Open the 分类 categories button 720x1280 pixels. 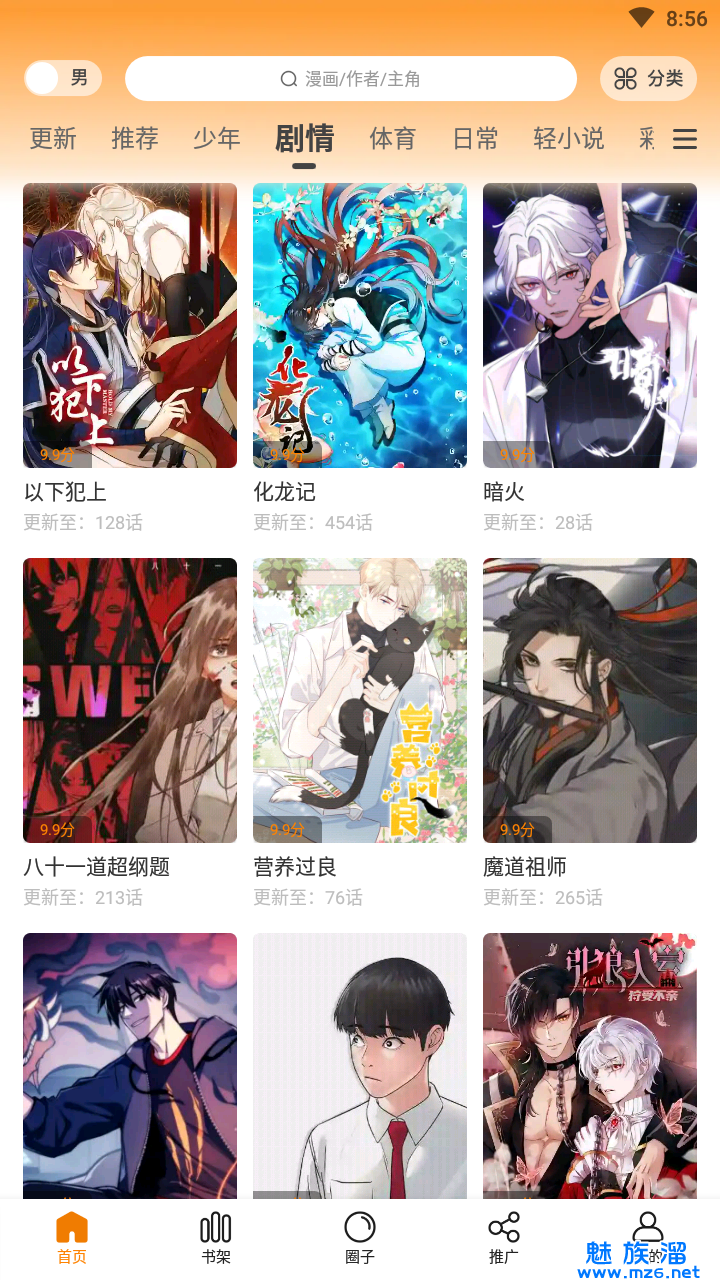pyautogui.click(x=648, y=79)
